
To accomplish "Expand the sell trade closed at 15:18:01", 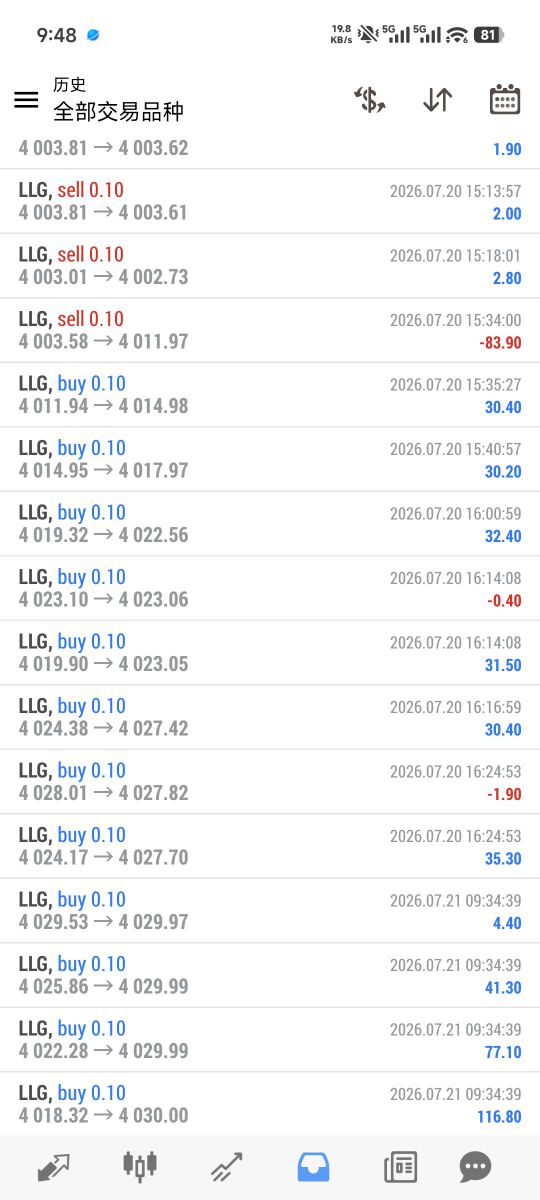I will click(270, 266).
